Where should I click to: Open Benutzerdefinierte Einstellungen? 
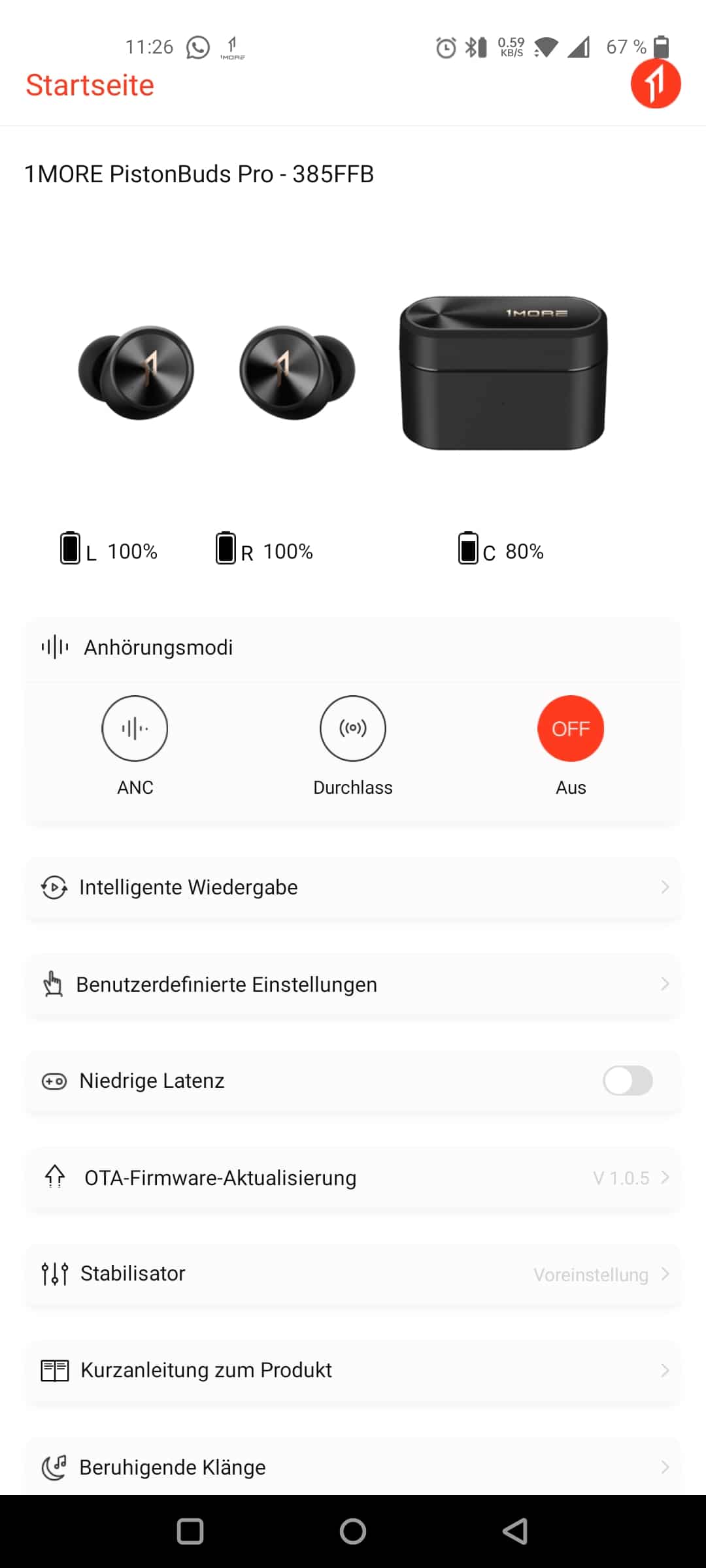click(x=353, y=984)
